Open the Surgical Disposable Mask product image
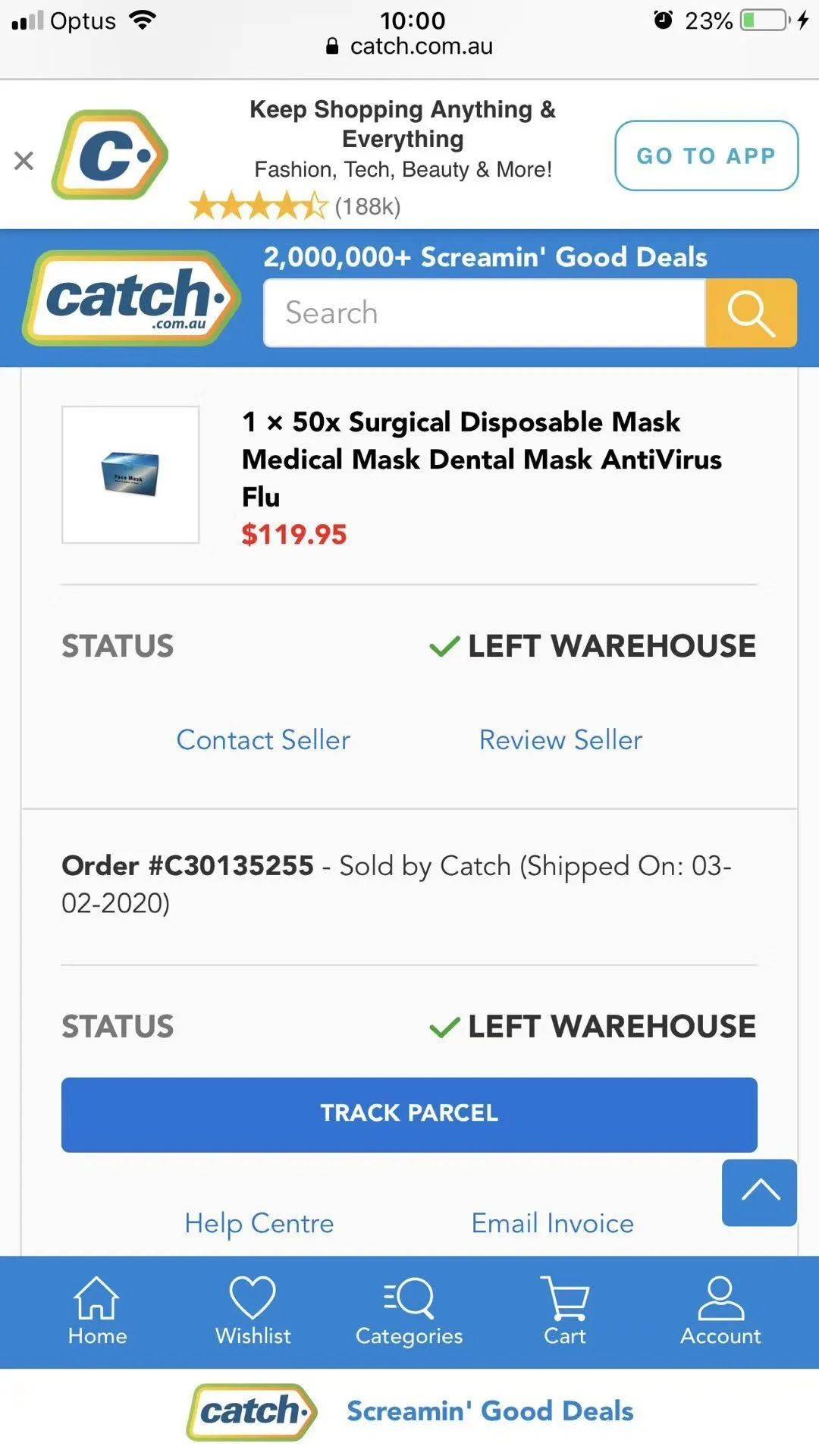This screenshot has width=819, height=1456. pos(130,475)
